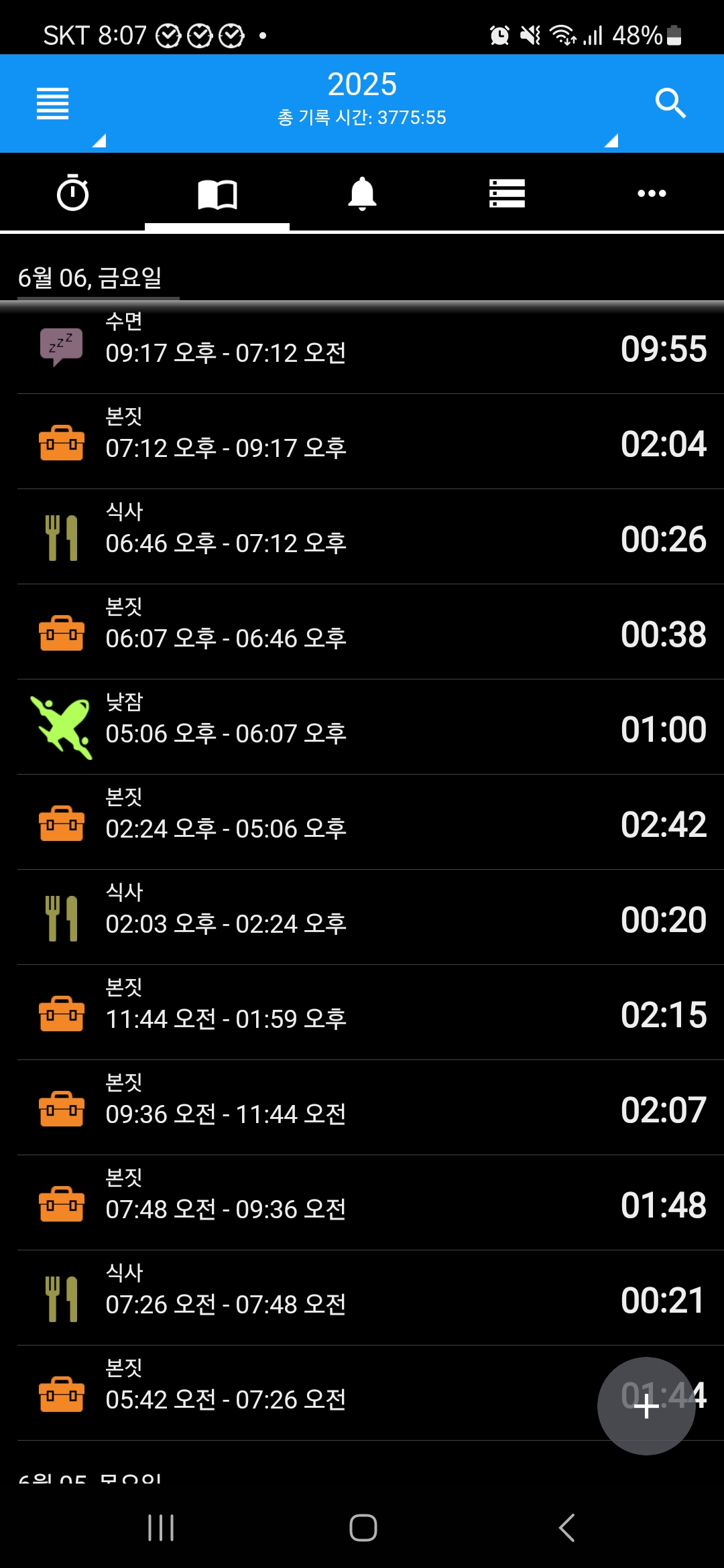Select 식사 entry starting 06:46 오후
The width and height of the screenshot is (724, 1568).
click(x=362, y=537)
